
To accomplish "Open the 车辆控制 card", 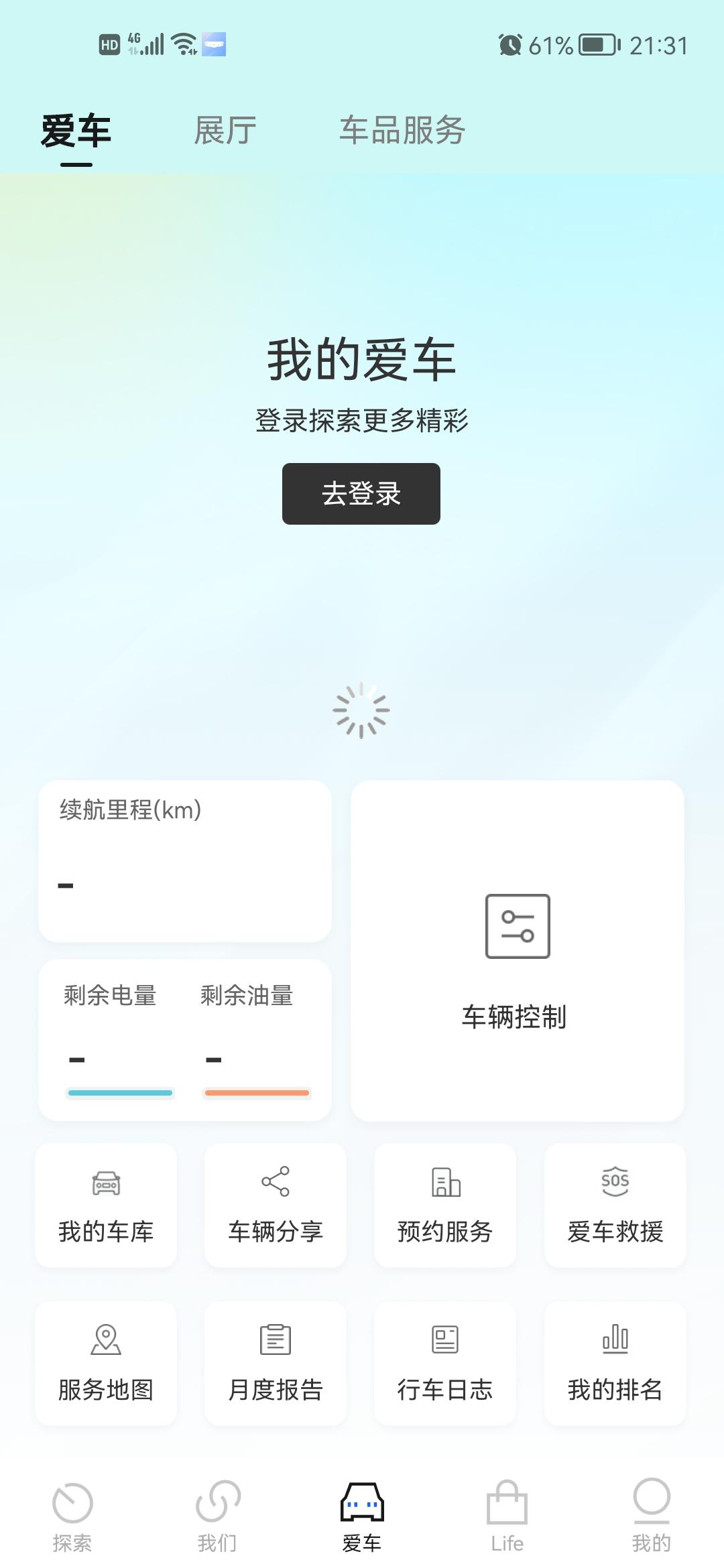I will (x=518, y=951).
